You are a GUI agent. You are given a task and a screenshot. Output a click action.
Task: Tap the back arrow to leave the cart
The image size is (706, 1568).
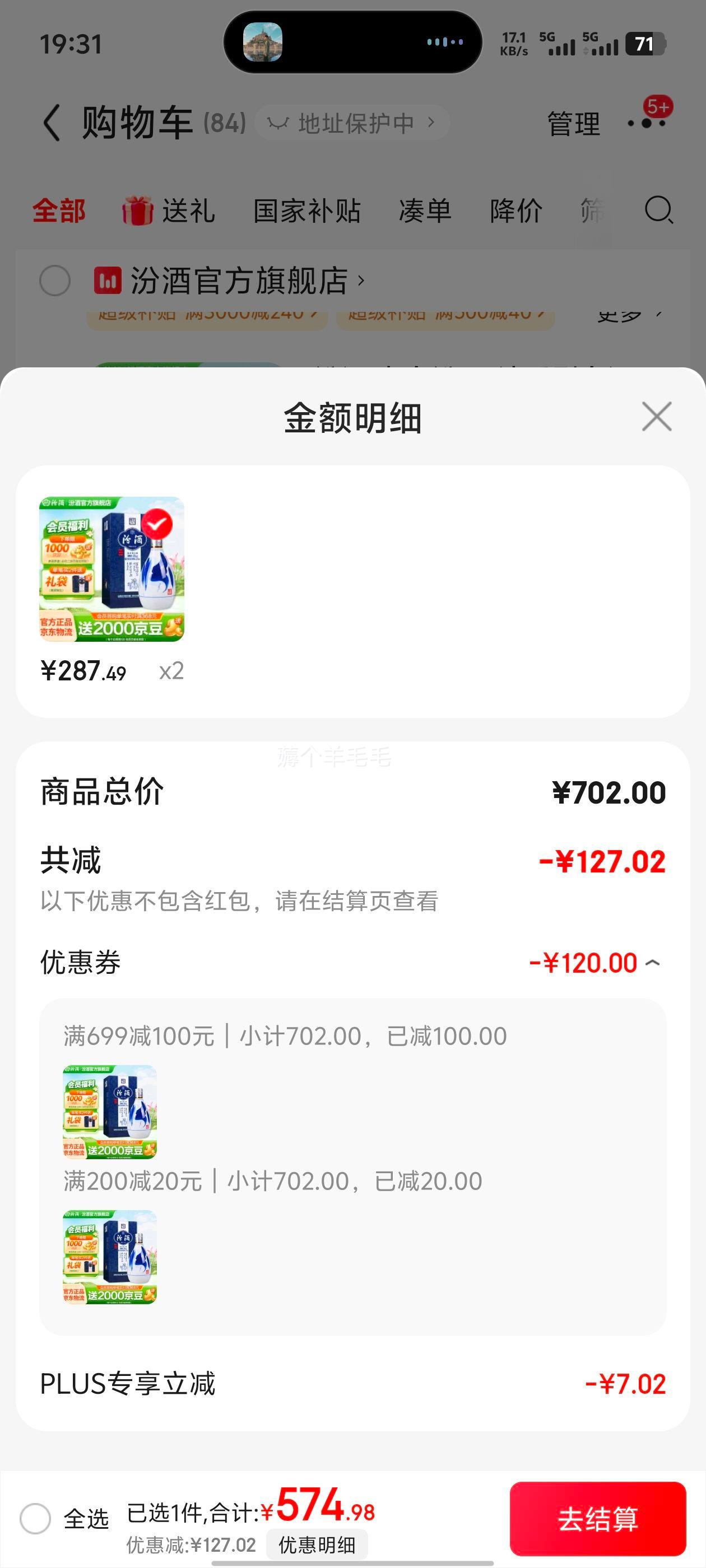(52, 122)
